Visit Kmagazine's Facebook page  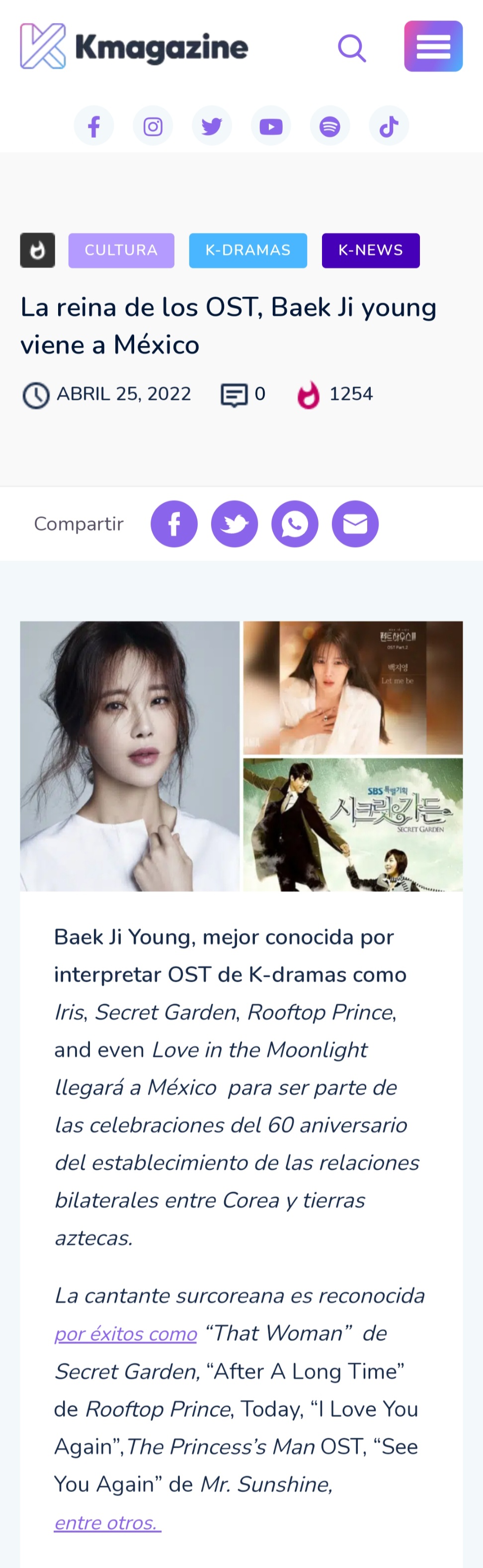(x=94, y=126)
